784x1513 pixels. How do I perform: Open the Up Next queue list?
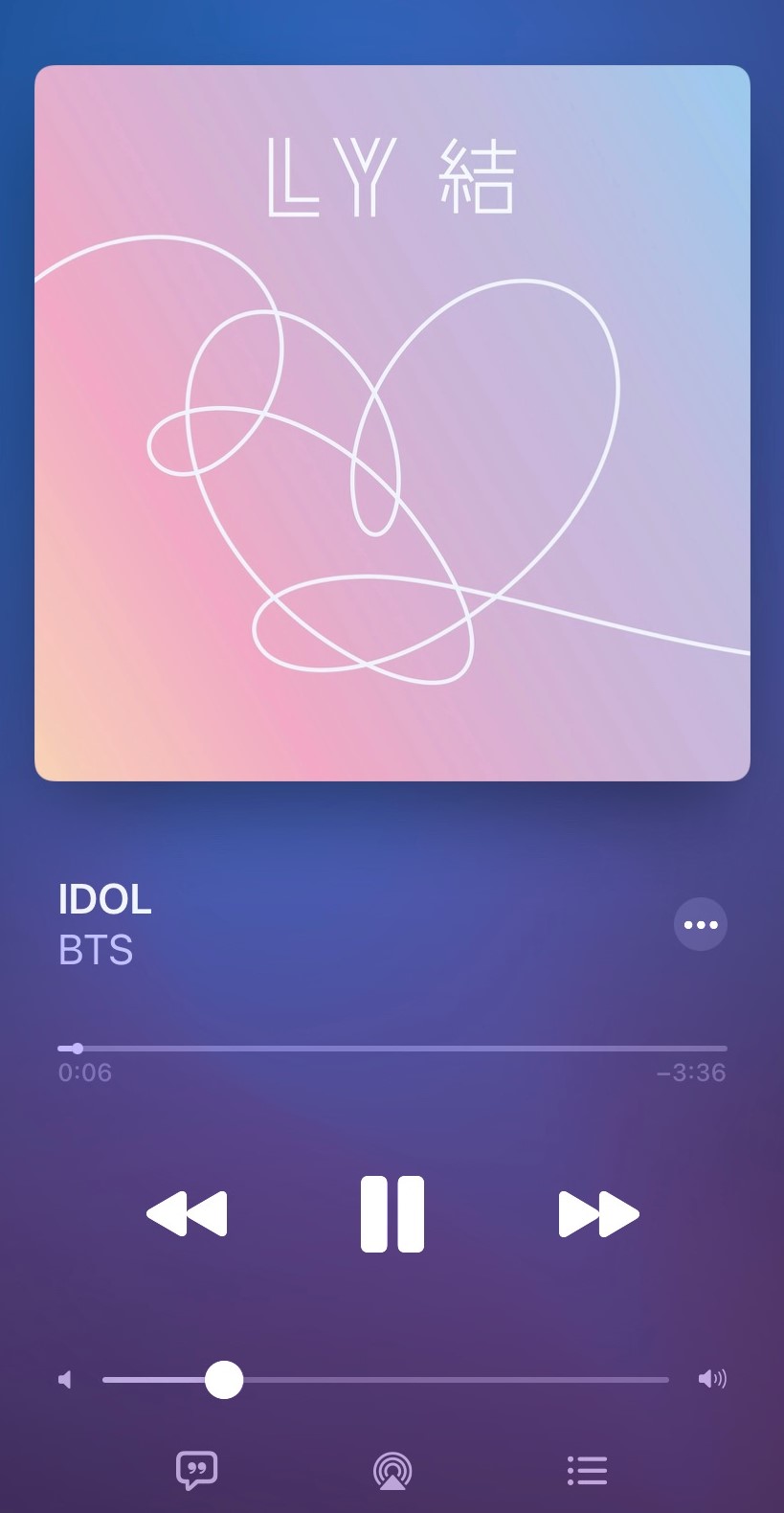click(x=588, y=1470)
